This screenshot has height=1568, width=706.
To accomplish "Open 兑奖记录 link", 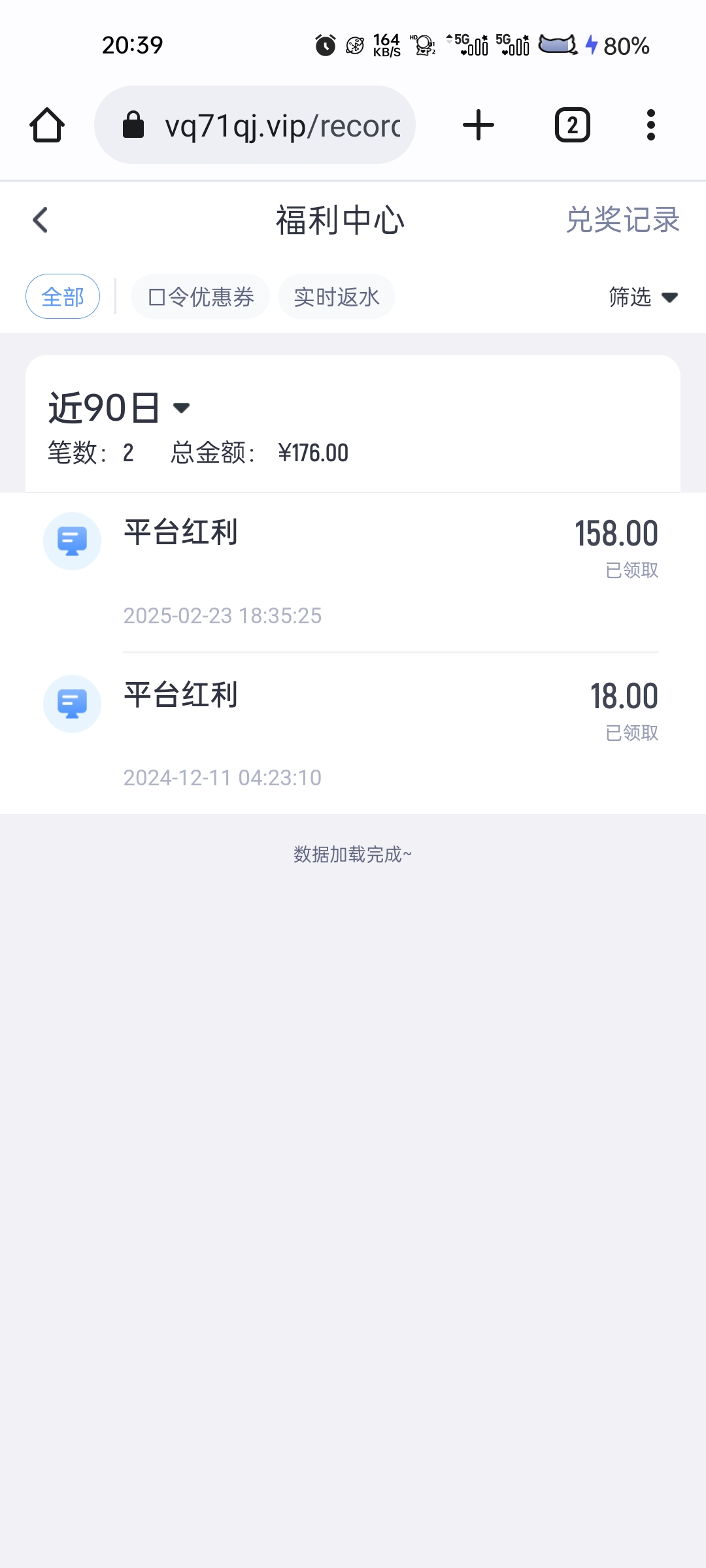I will [x=622, y=220].
